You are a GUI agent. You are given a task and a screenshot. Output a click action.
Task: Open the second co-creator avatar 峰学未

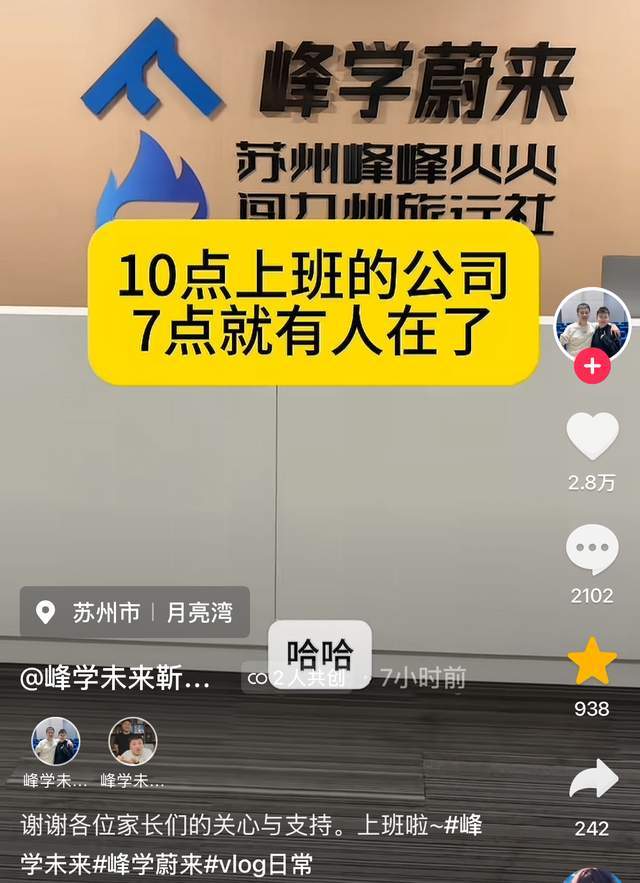pos(132,742)
